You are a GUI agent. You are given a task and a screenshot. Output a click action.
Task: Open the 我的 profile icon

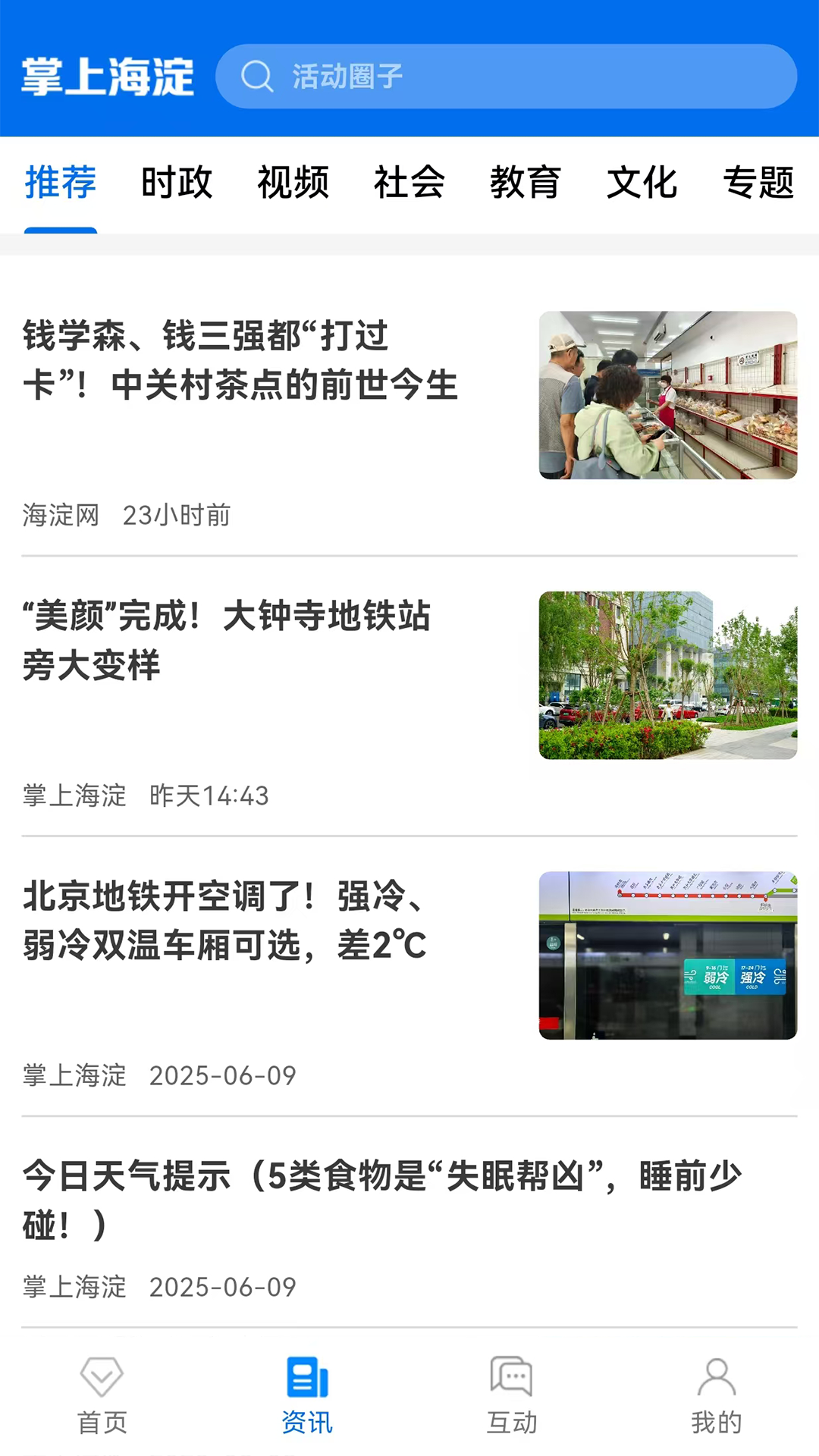[x=715, y=1384]
